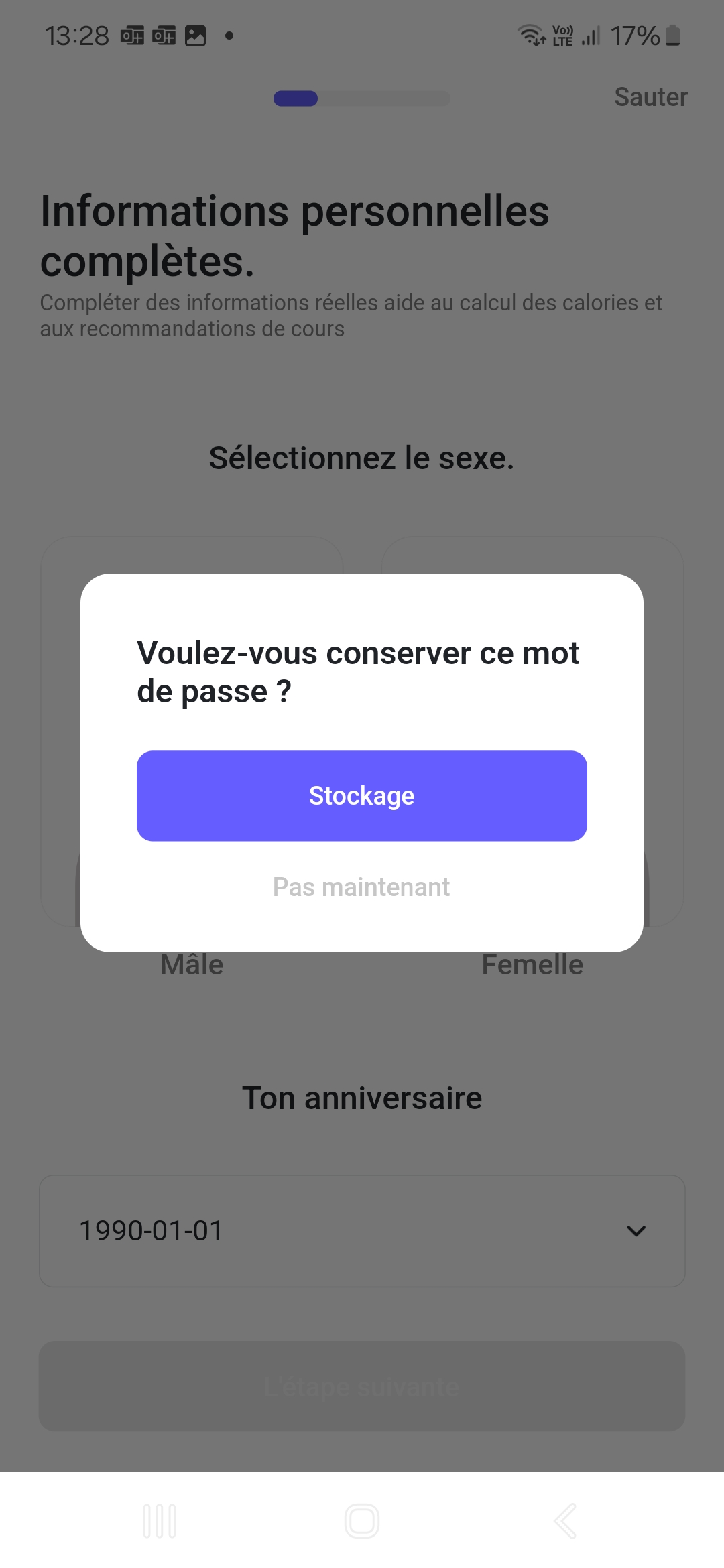
Task: Select the Femelle gender card
Action: pyautogui.click(x=532, y=964)
